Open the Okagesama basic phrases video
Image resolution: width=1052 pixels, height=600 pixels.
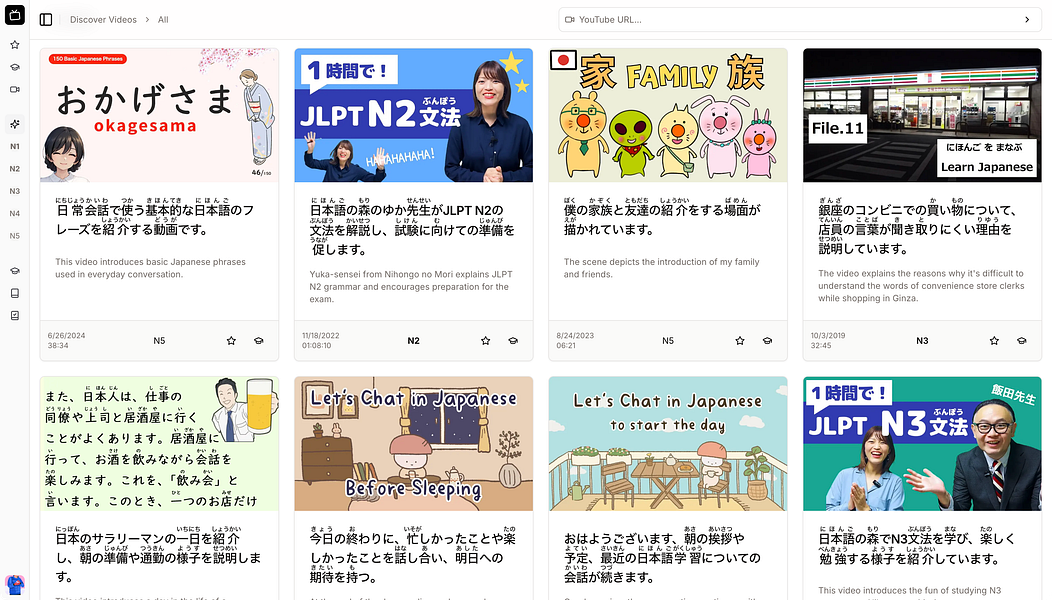tap(159, 115)
